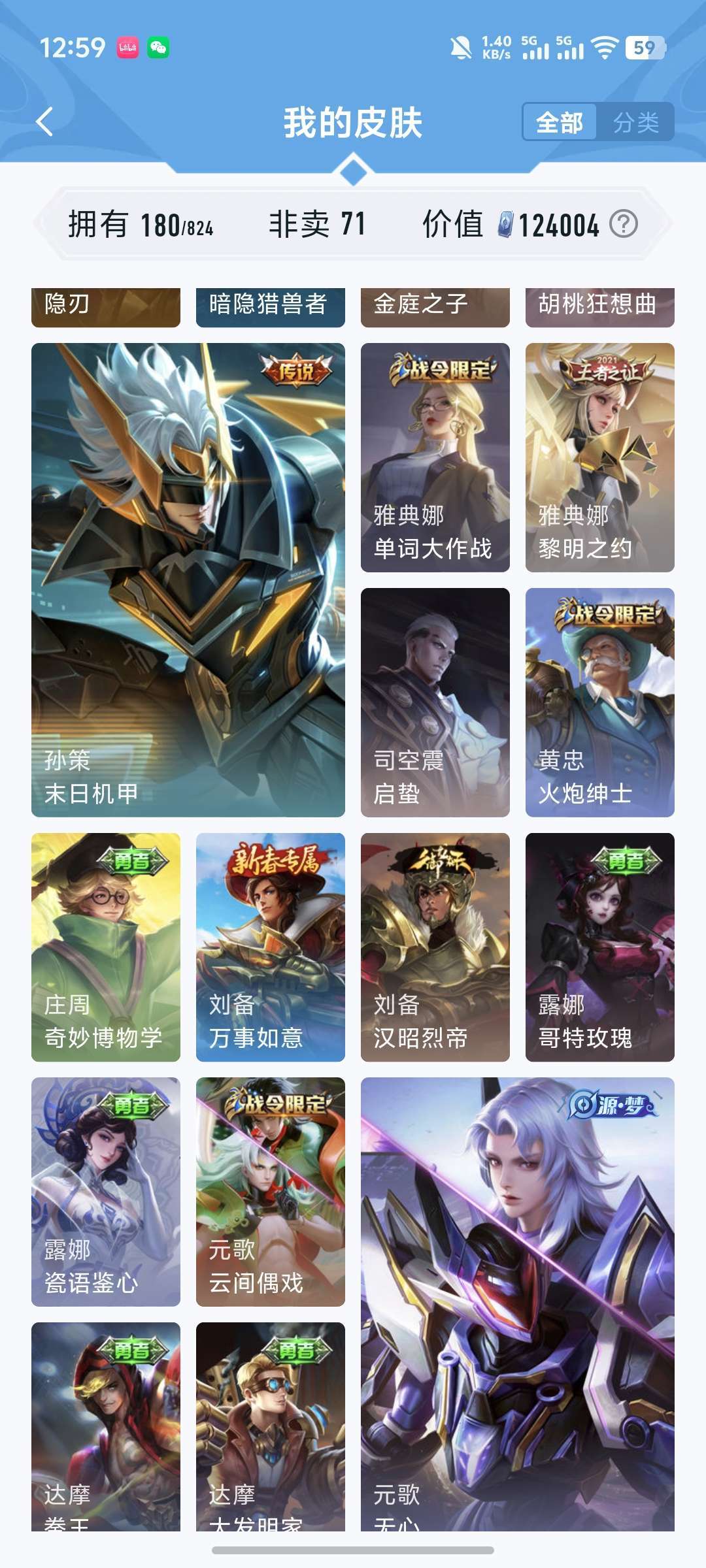
Task: Open the 雅典娜 单词大作战 skin
Action: [x=435, y=457]
